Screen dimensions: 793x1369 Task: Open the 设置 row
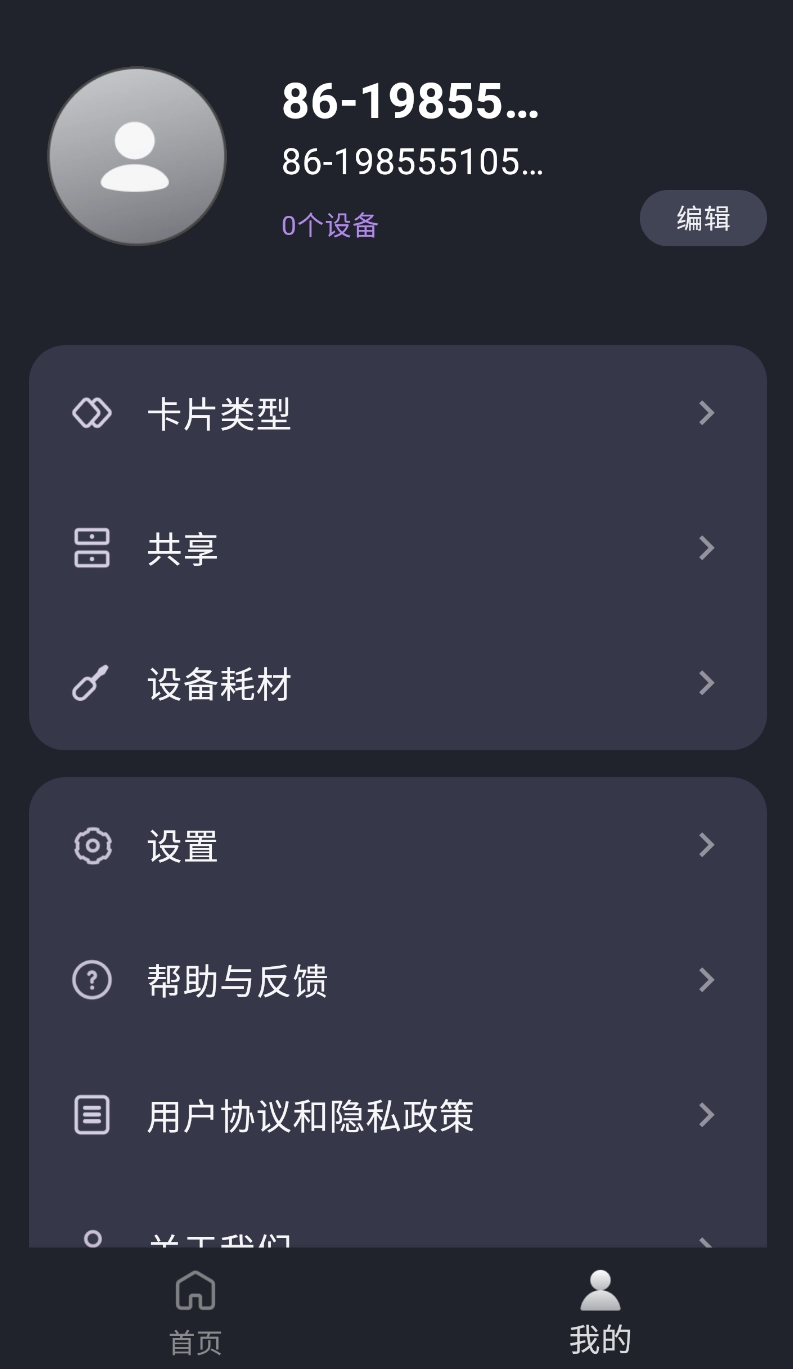click(397, 846)
